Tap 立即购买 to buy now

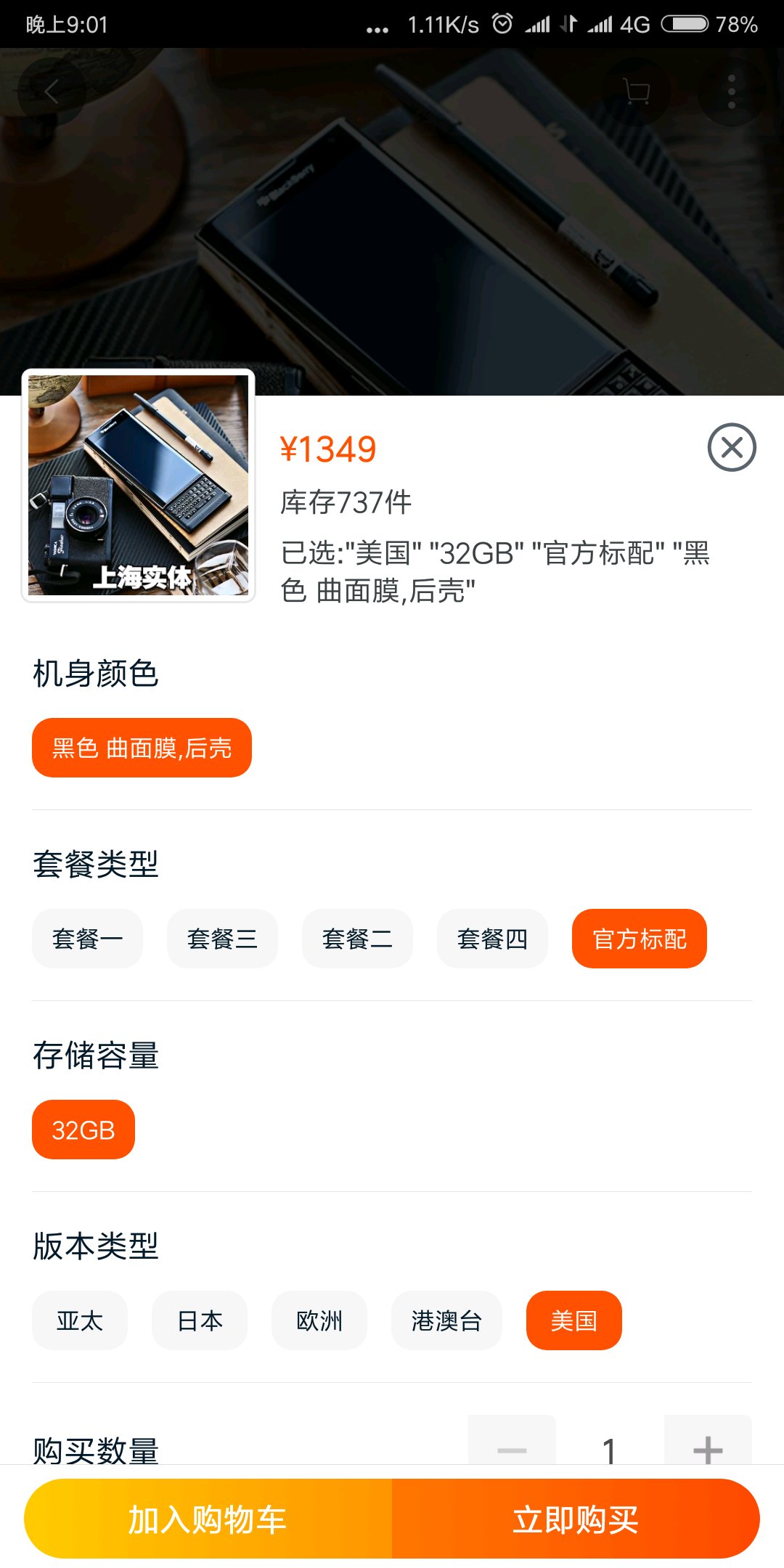point(576,1519)
